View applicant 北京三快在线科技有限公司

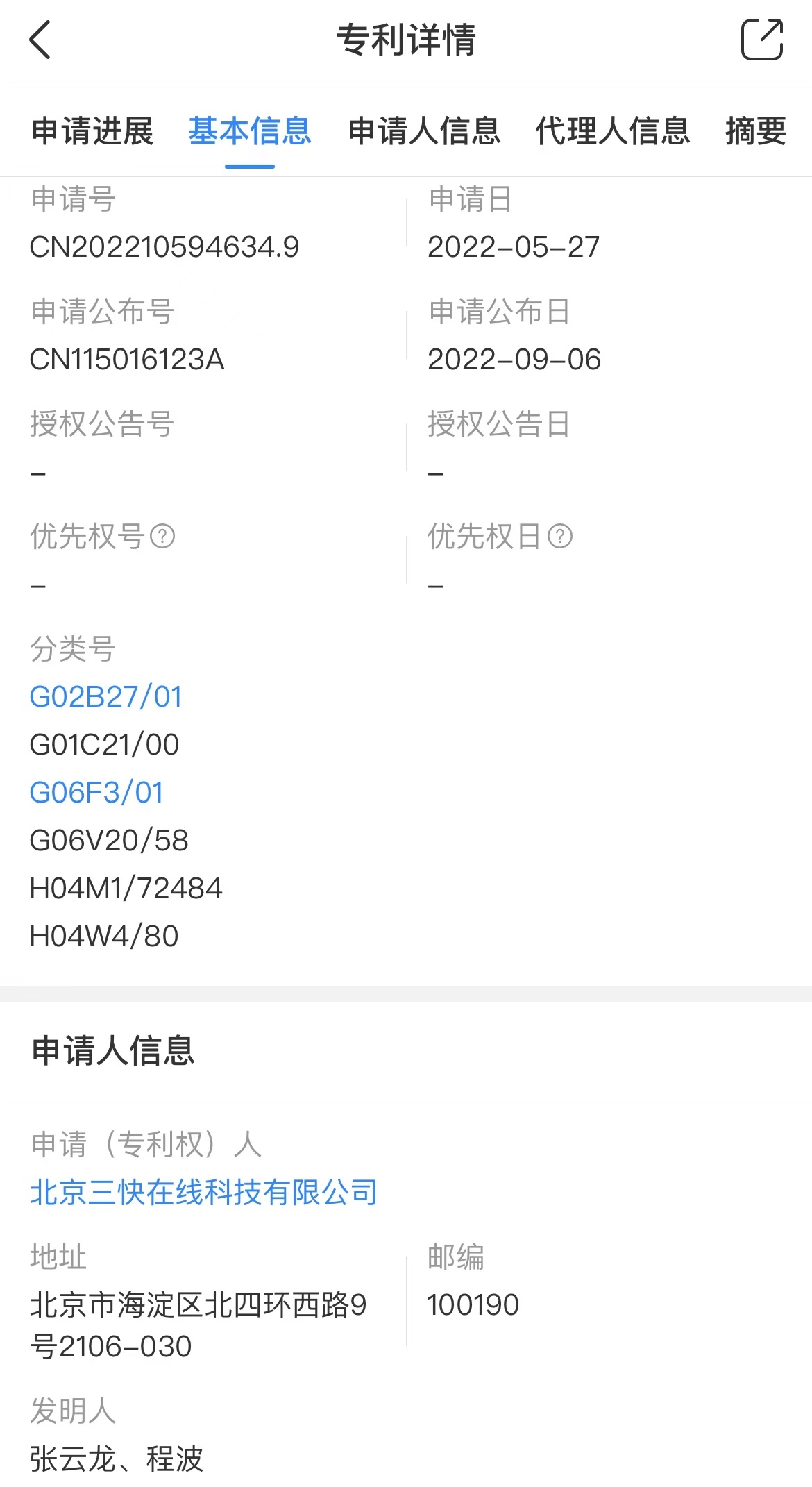pos(203,1193)
